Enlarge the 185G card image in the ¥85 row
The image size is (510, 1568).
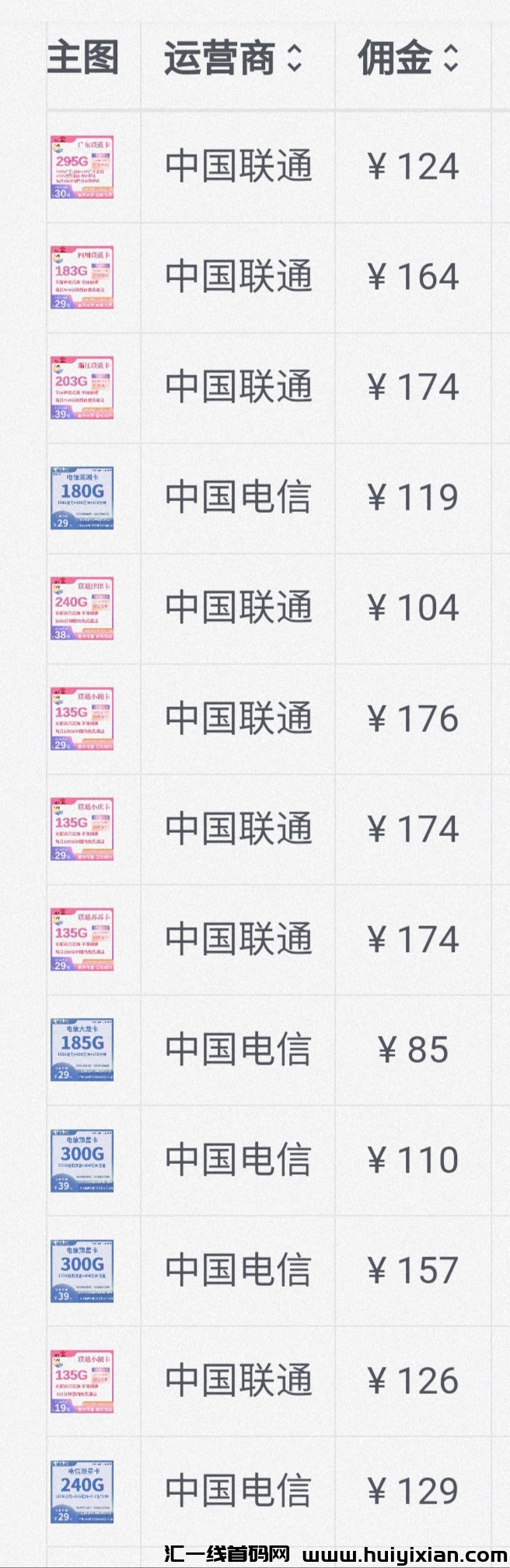[82, 1050]
